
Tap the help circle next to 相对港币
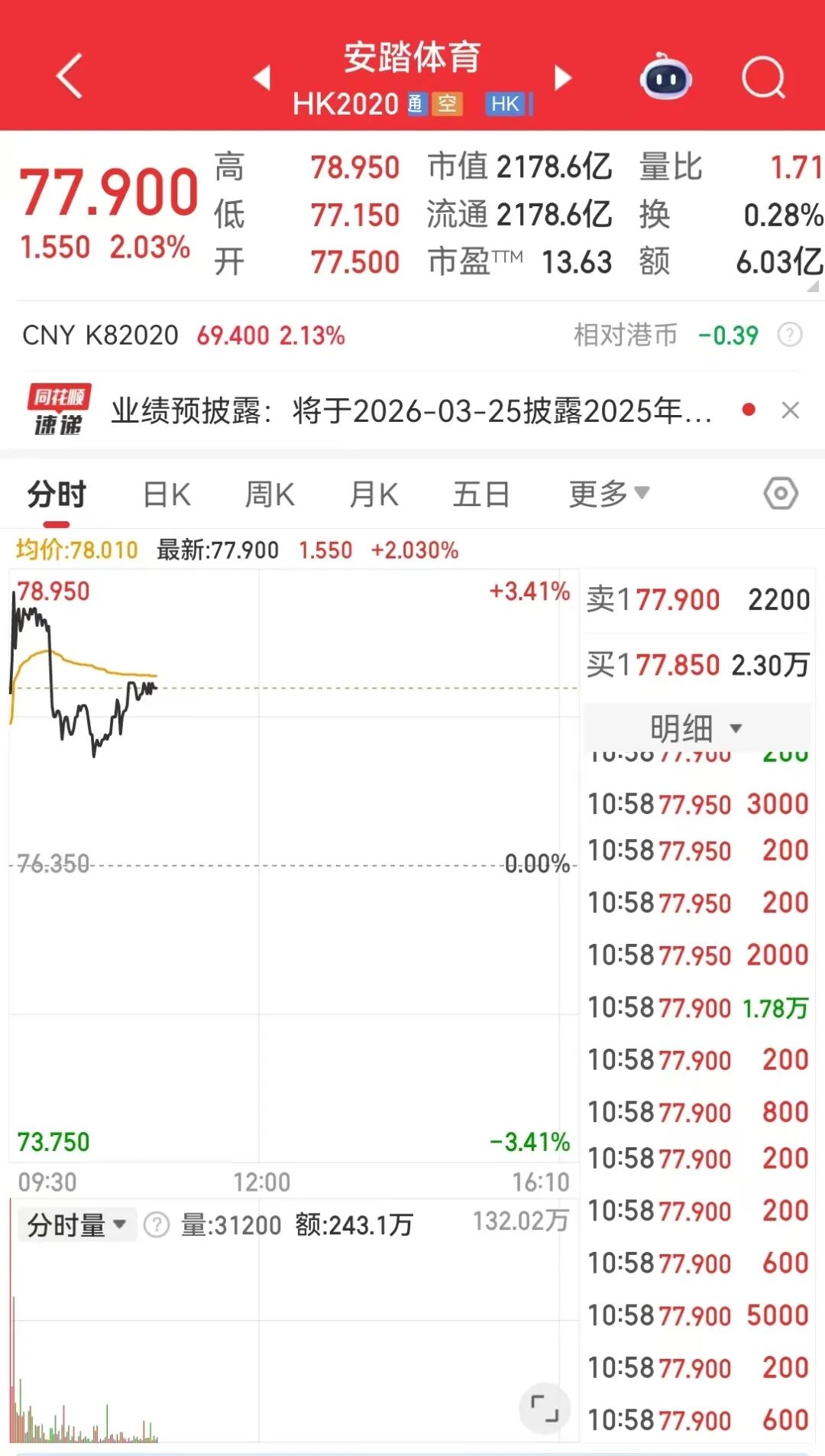point(788,335)
